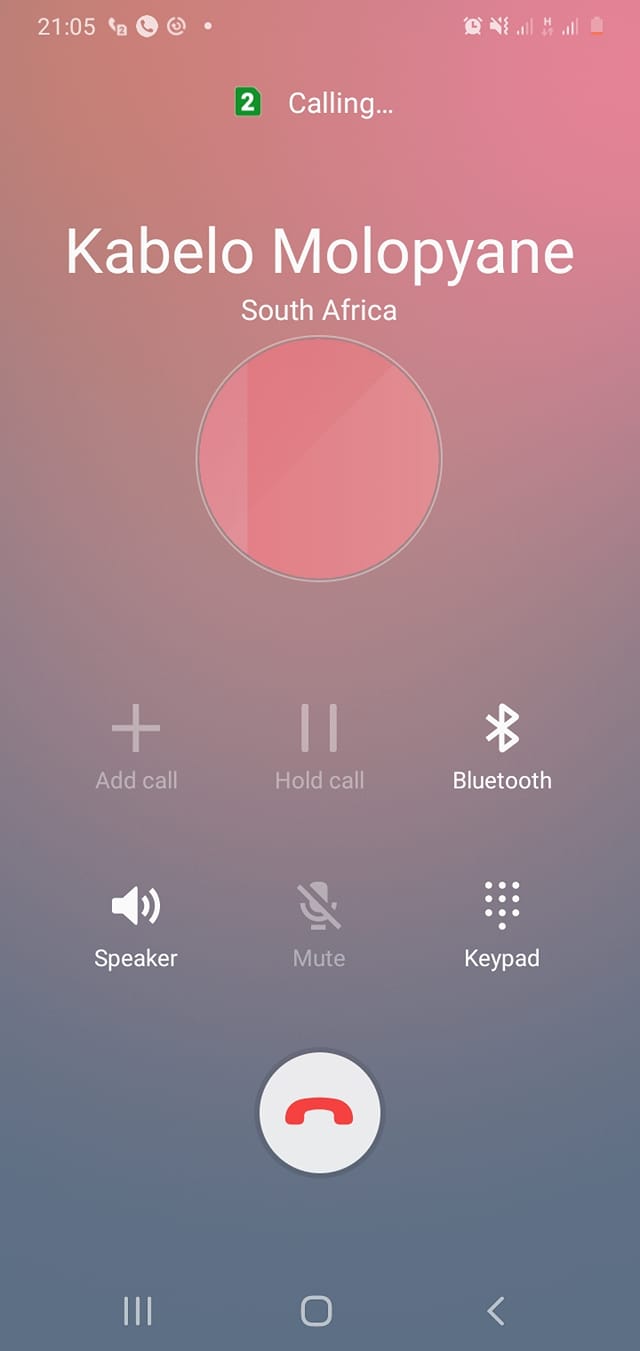Tap the Hold call button

(319, 747)
